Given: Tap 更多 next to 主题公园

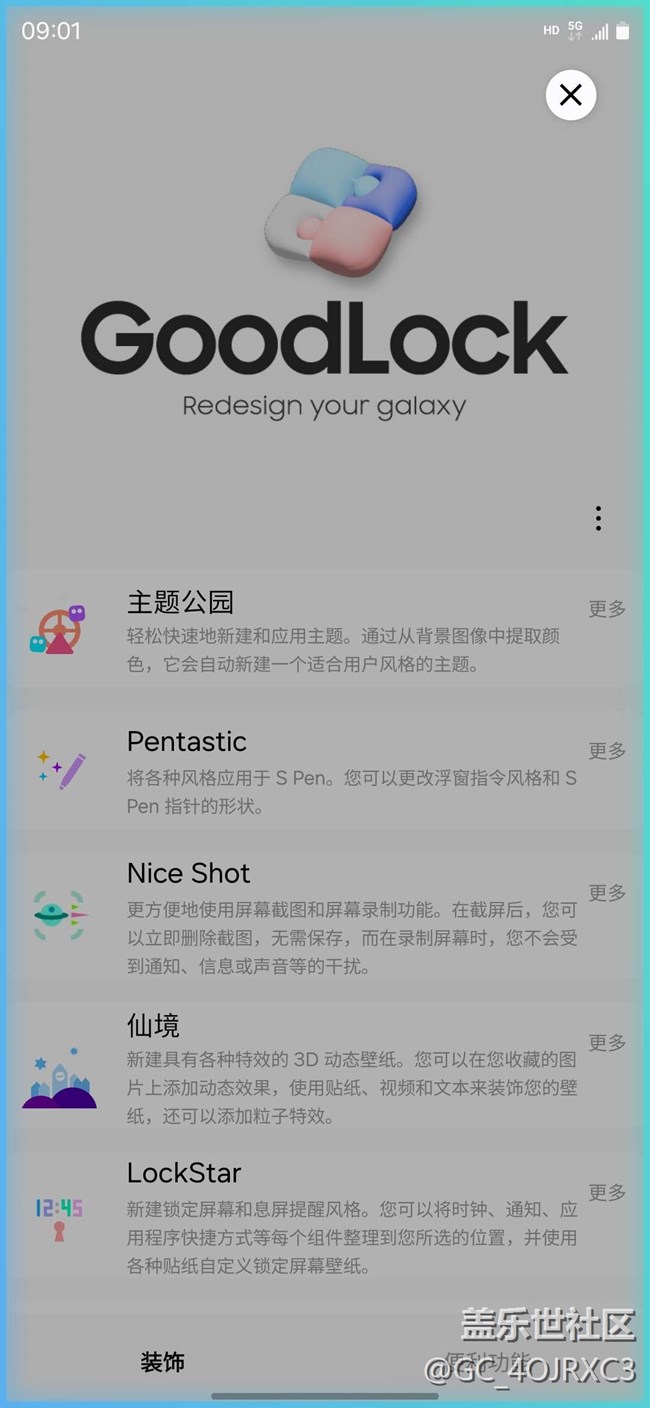Looking at the screenshot, I should tap(607, 609).
